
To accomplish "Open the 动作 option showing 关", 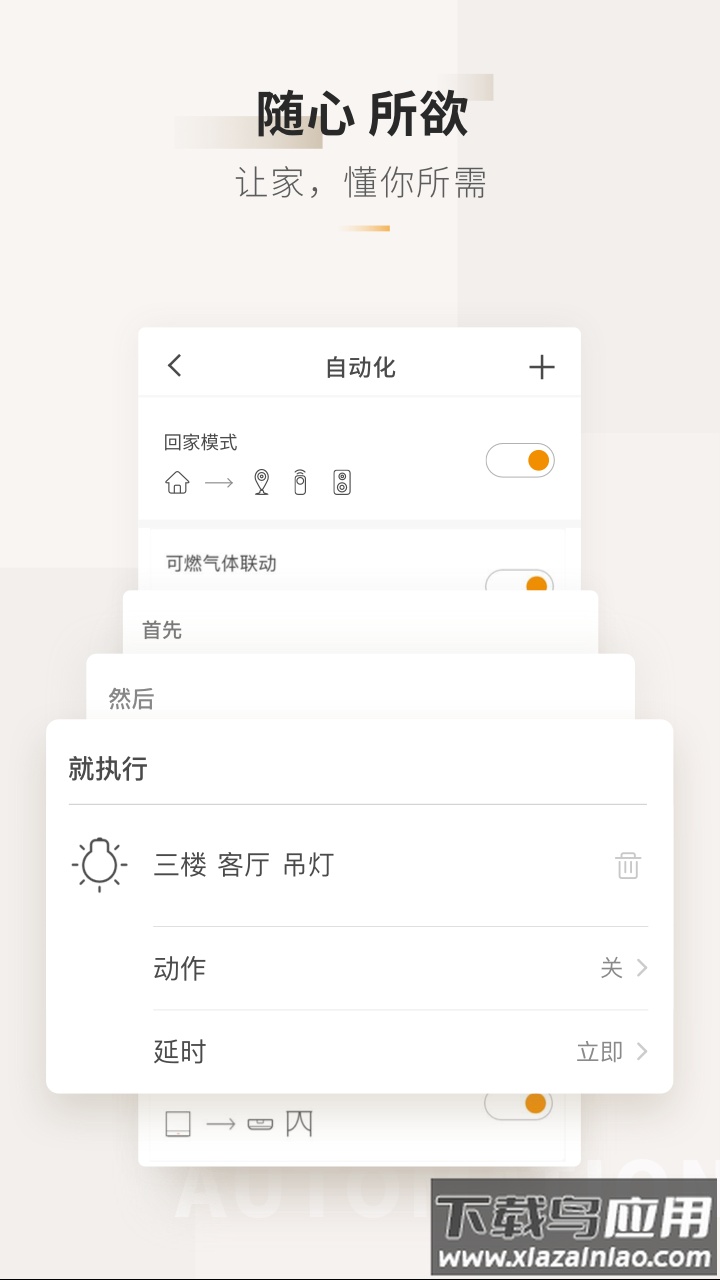I will [x=400, y=968].
